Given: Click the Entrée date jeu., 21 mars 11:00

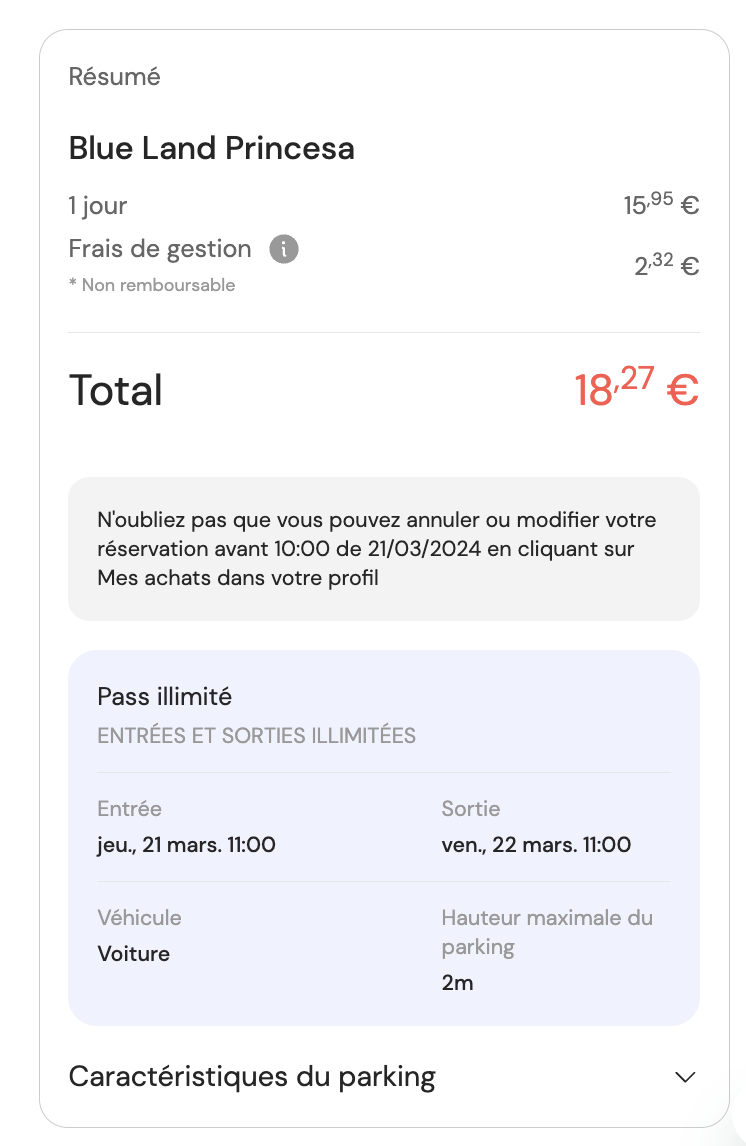Looking at the screenshot, I should (x=186, y=845).
